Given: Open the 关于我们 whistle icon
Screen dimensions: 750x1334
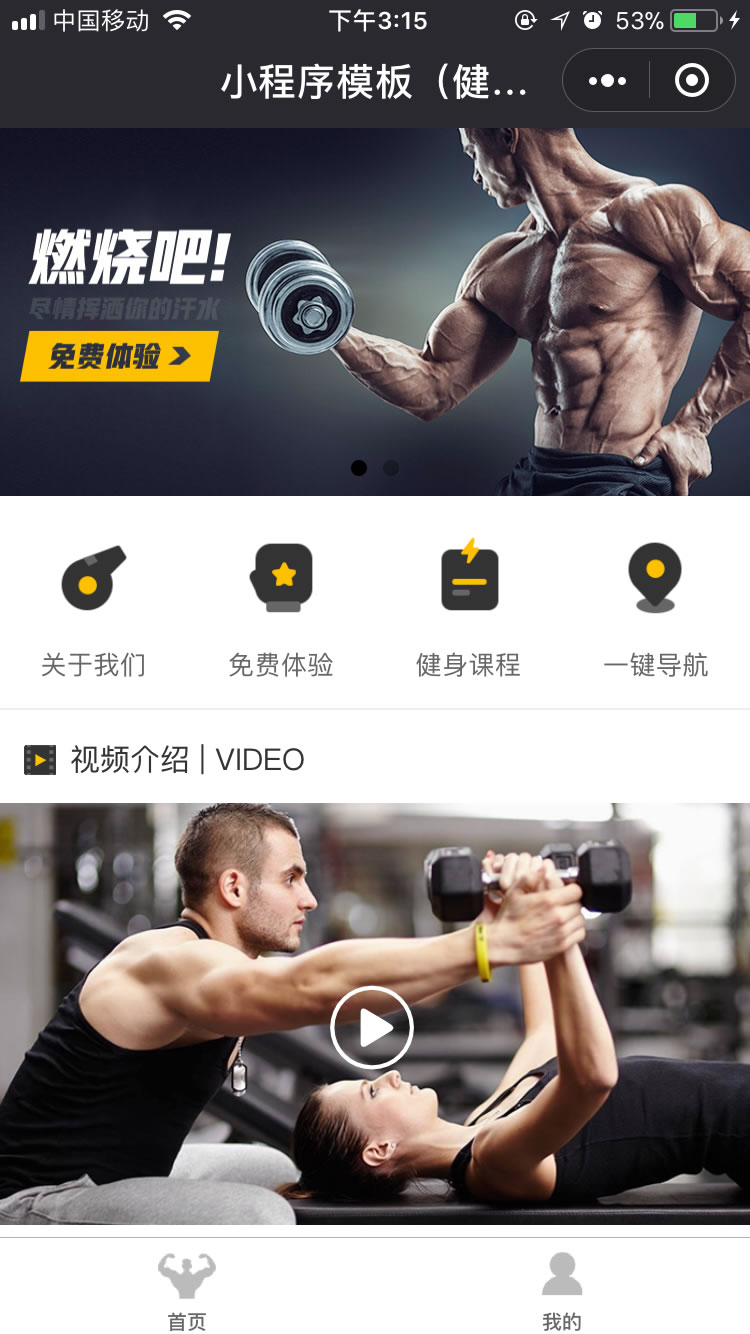Looking at the screenshot, I should [92, 578].
